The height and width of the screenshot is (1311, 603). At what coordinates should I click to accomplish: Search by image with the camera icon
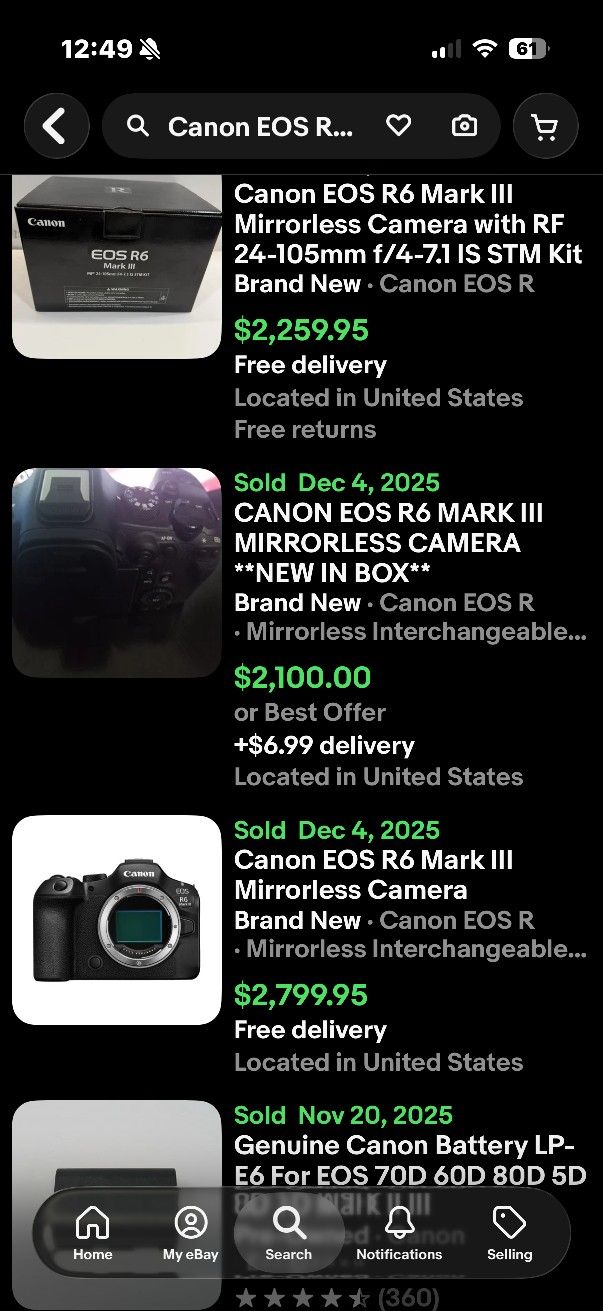click(x=464, y=126)
